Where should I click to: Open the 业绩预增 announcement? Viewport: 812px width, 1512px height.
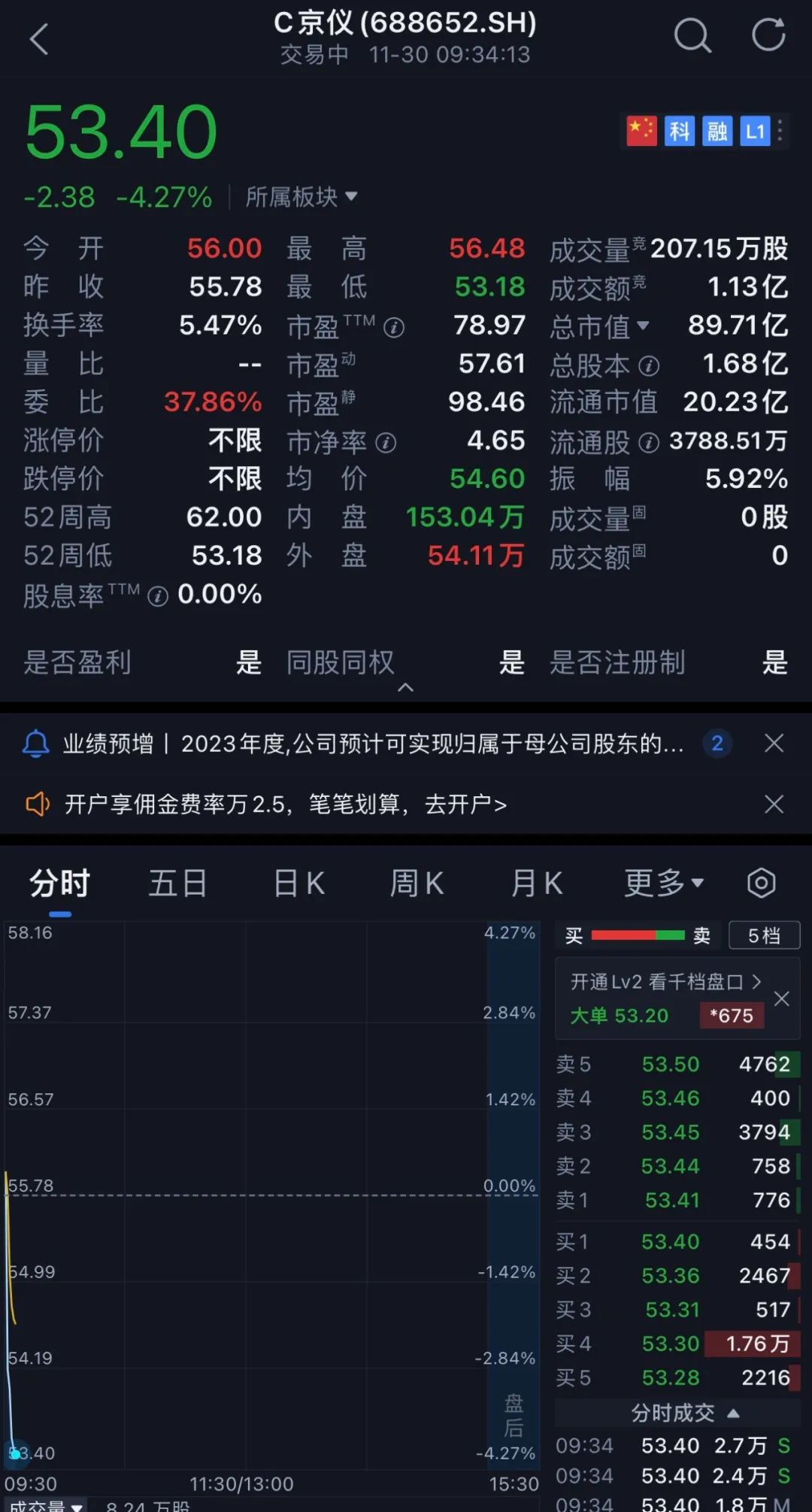point(373,744)
